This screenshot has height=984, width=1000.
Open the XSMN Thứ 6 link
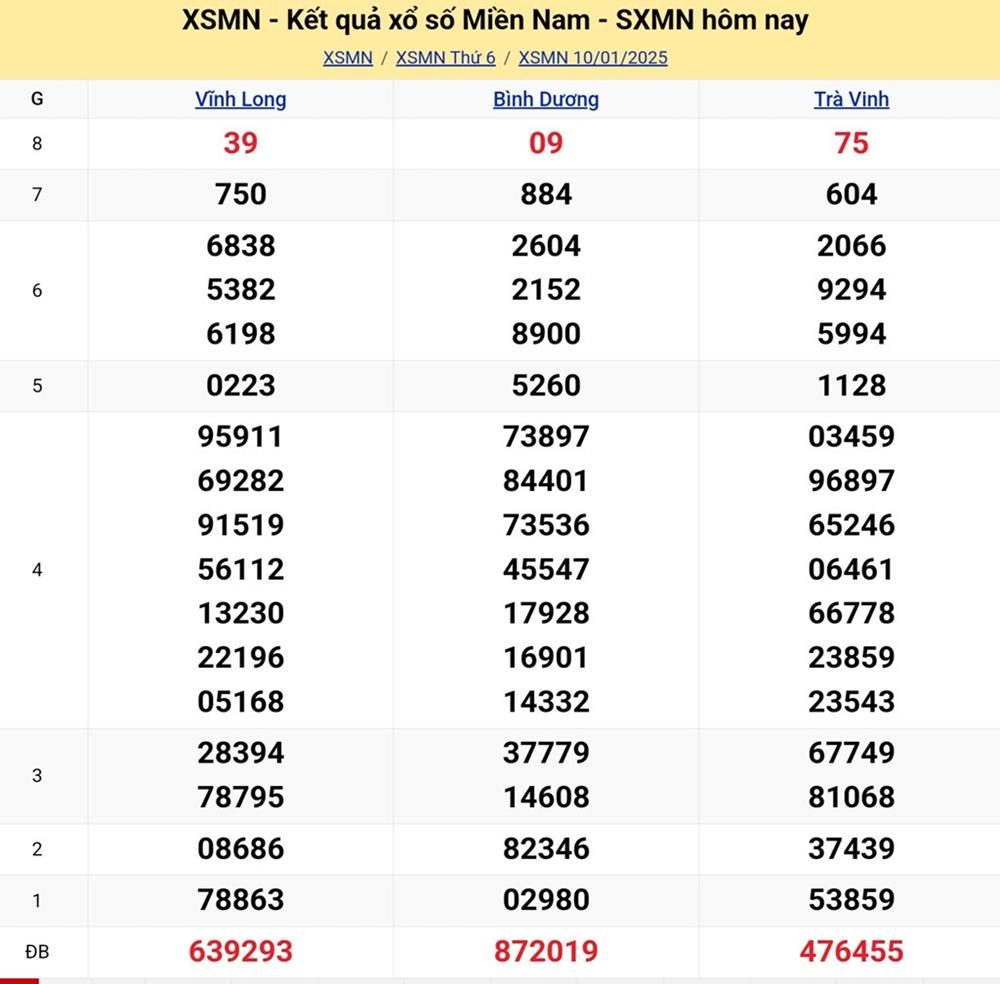tap(445, 58)
